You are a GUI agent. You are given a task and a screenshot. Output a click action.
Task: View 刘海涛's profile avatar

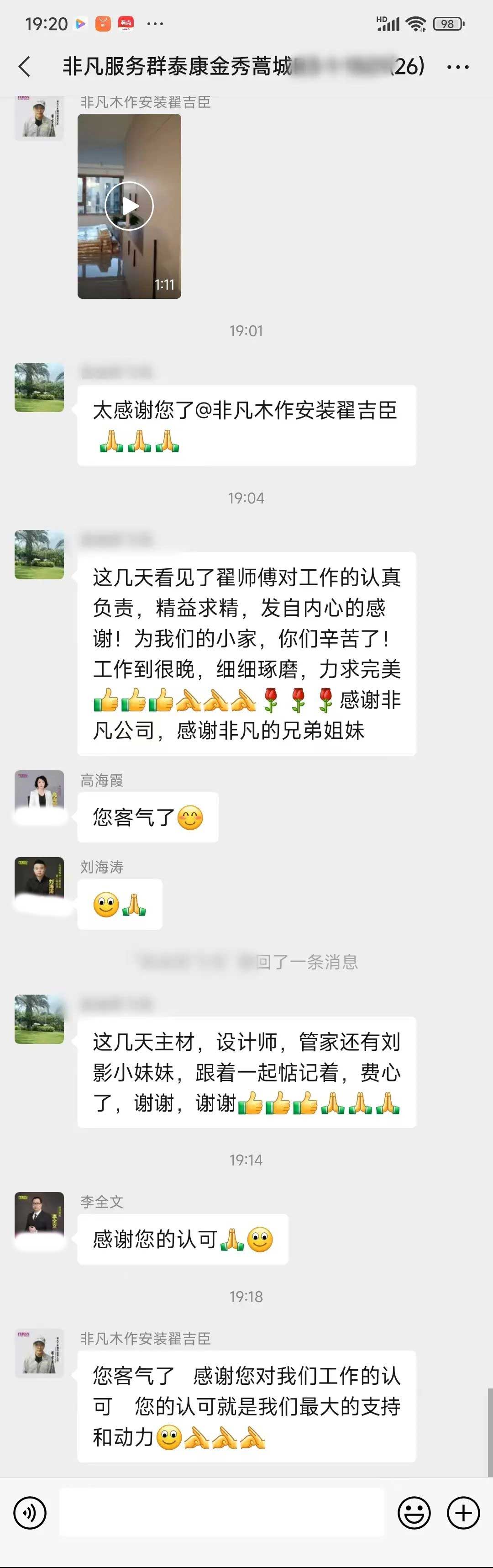(40, 882)
